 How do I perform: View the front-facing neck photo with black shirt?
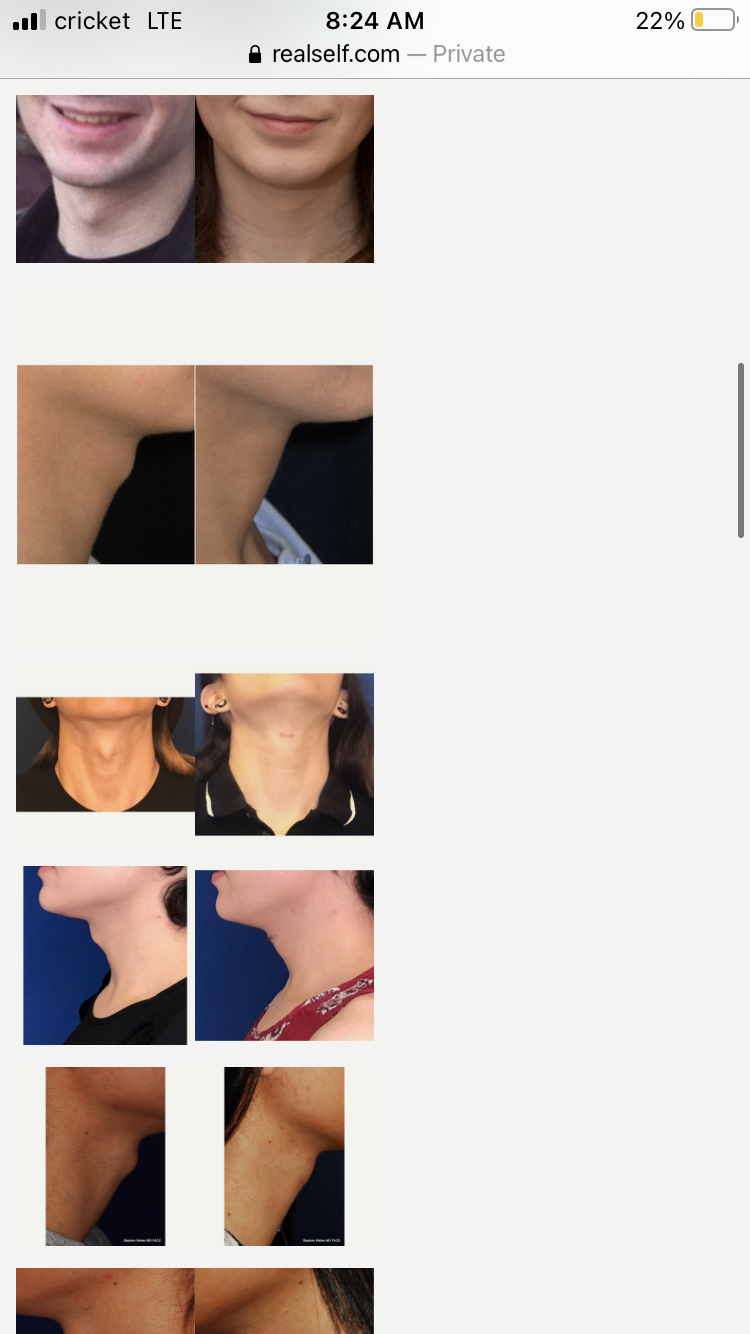[x=105, y=754]
